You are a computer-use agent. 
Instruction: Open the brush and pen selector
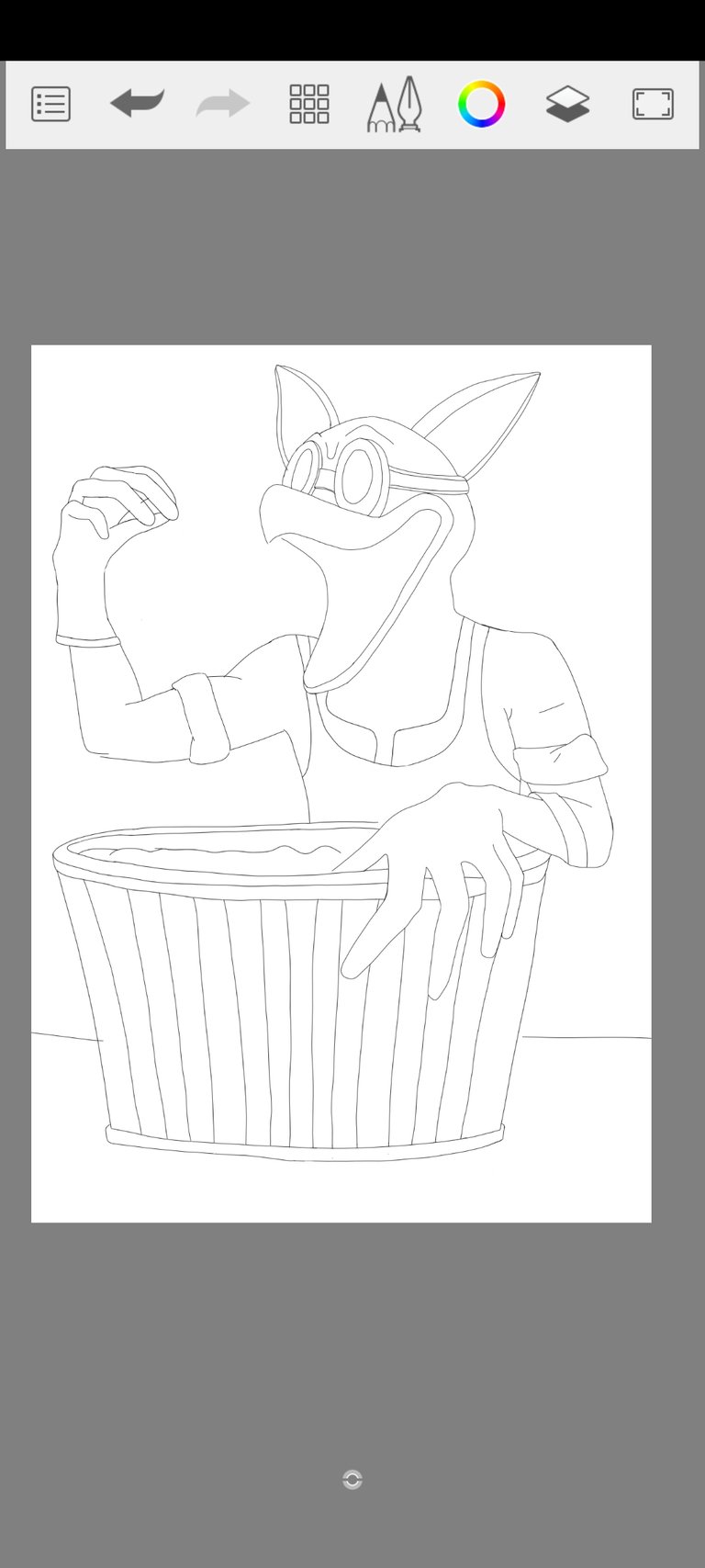click(395, 105)
